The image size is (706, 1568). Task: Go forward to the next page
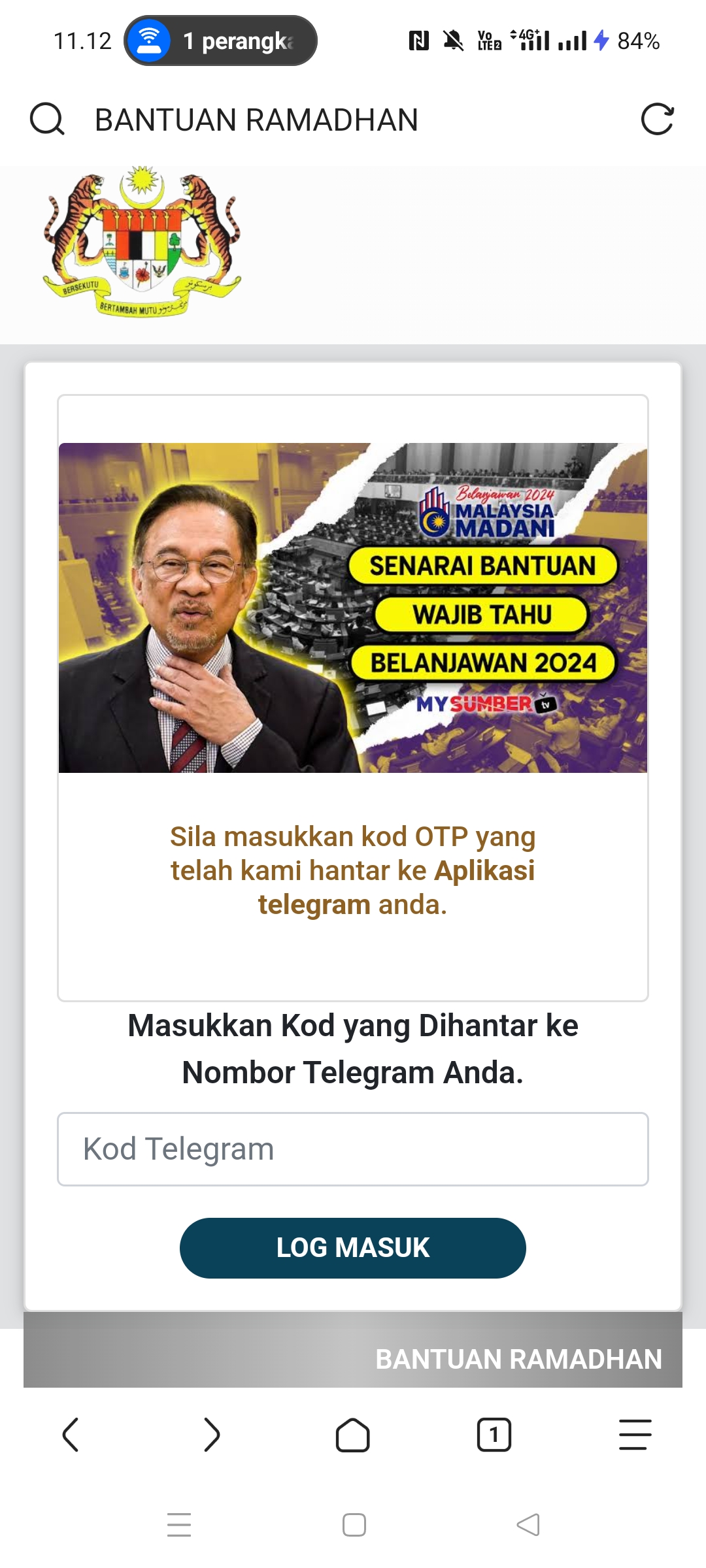(x=212, y=1435)
